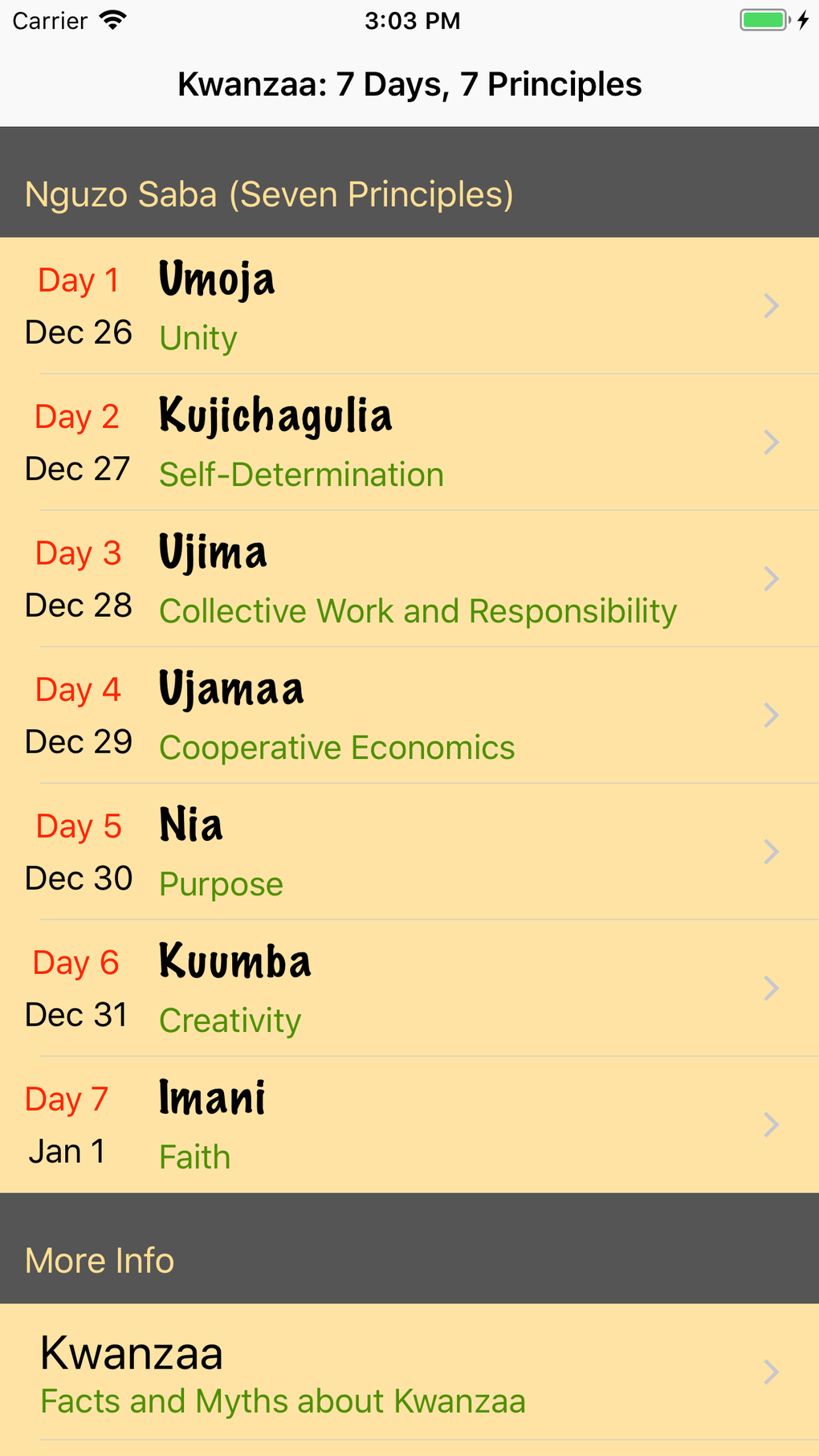Open Day 1 Umoja Unity
The width and height of the screenshot is (819, 1456).
coord(409,306)
